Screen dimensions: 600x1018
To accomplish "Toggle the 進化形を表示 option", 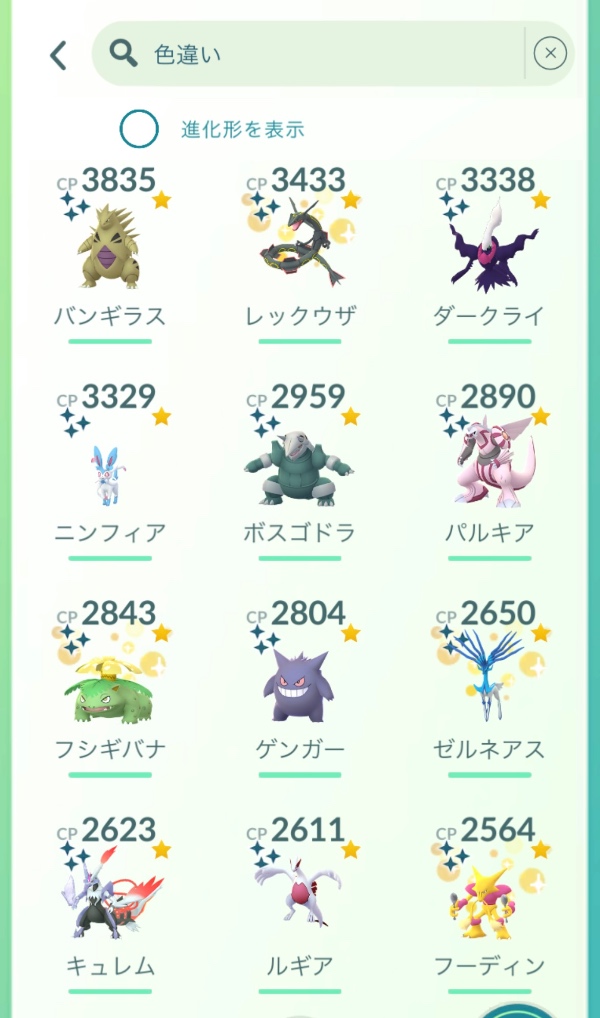I will (x=139, y=129).
